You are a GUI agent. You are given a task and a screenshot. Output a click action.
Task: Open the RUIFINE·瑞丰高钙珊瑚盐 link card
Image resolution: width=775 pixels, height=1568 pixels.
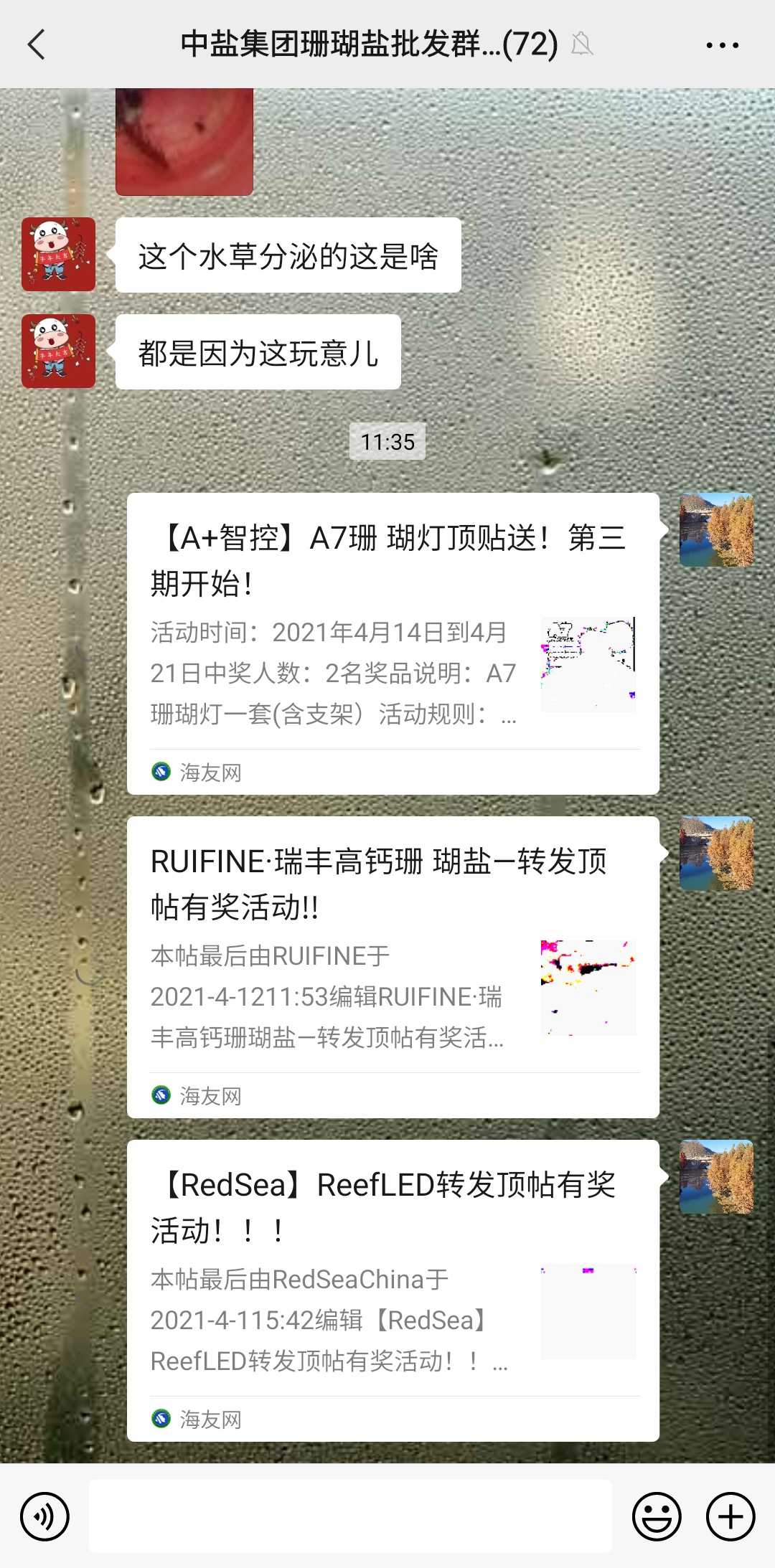393,966
